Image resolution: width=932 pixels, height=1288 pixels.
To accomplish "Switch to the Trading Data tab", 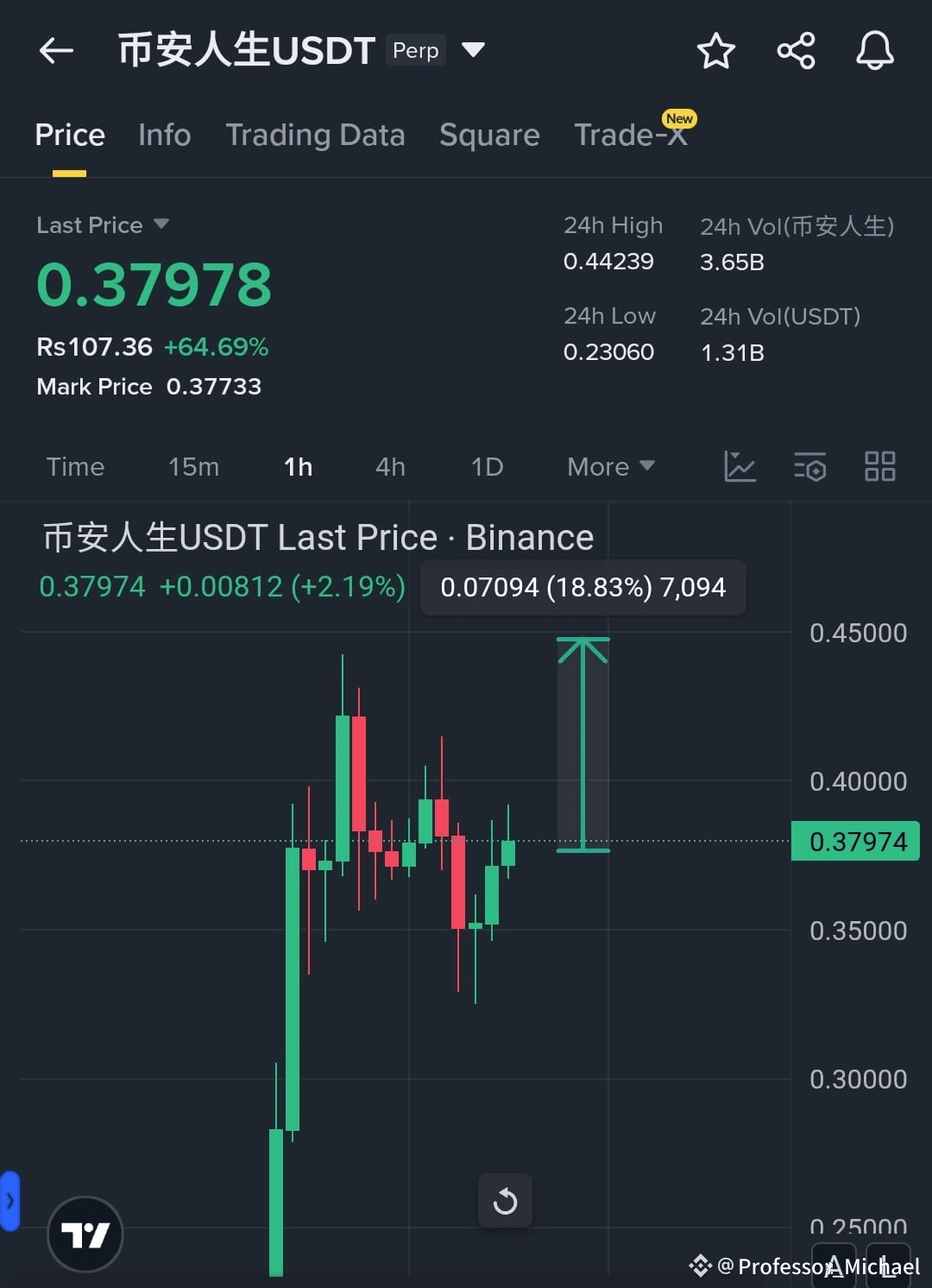I will (316, 135).
